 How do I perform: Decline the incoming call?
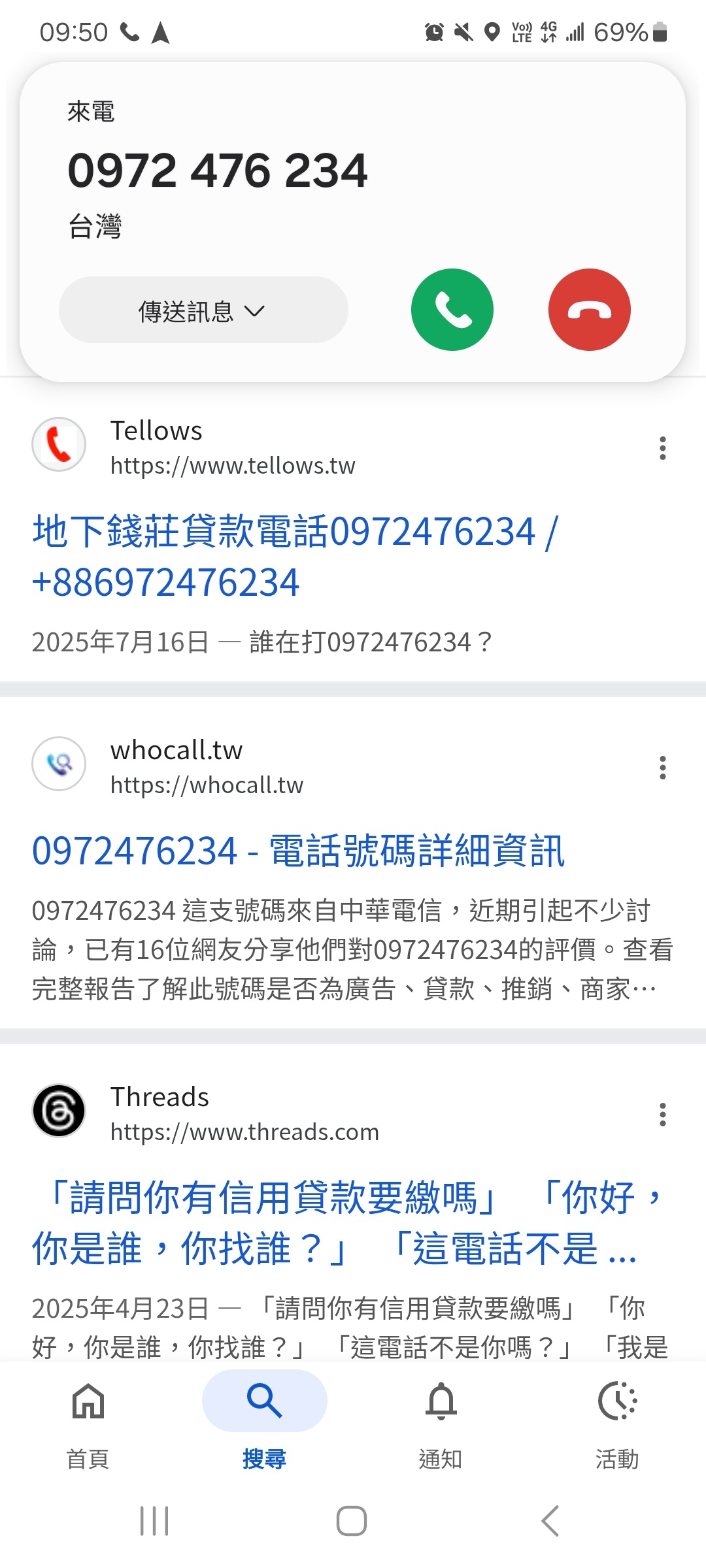[589, 310]
